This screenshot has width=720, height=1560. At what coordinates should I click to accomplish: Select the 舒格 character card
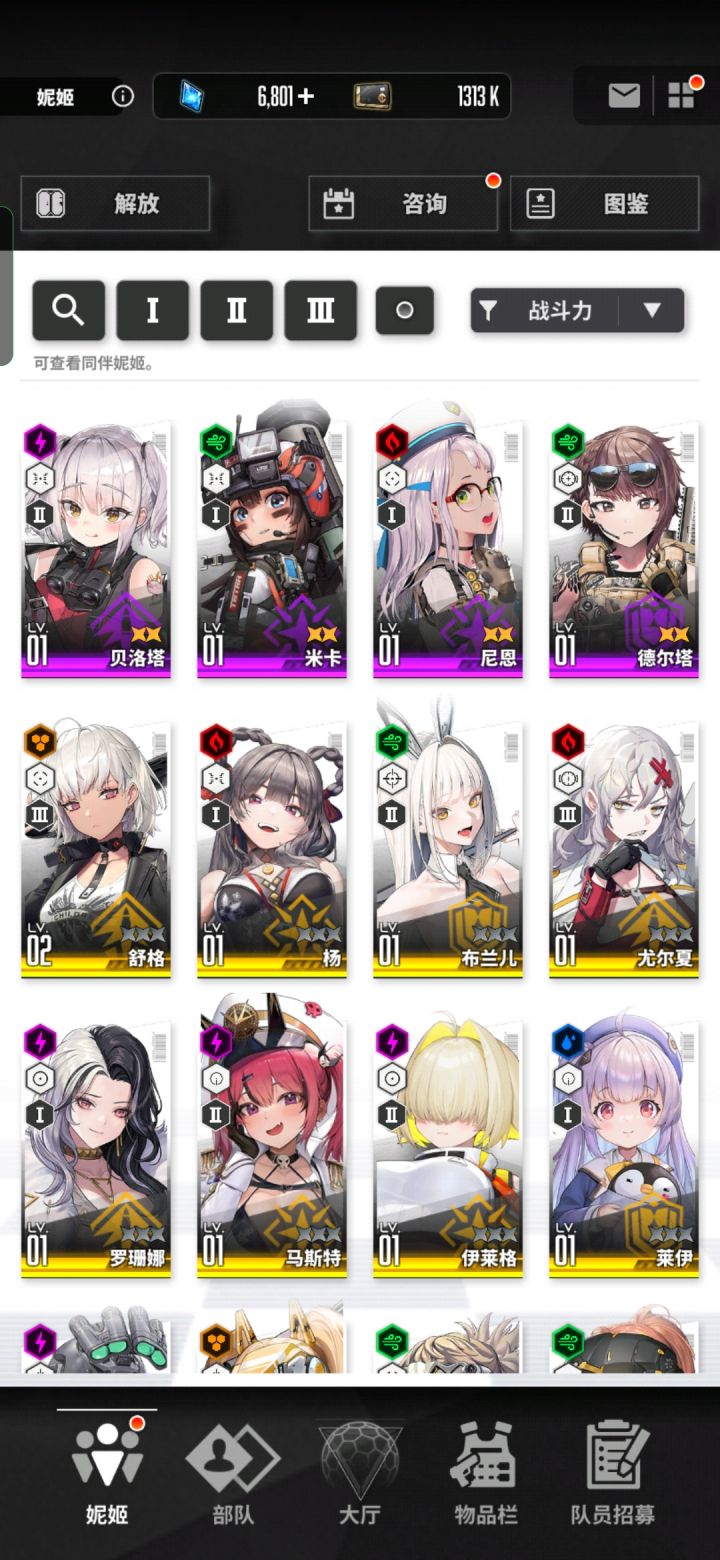[x=96, y=850]
